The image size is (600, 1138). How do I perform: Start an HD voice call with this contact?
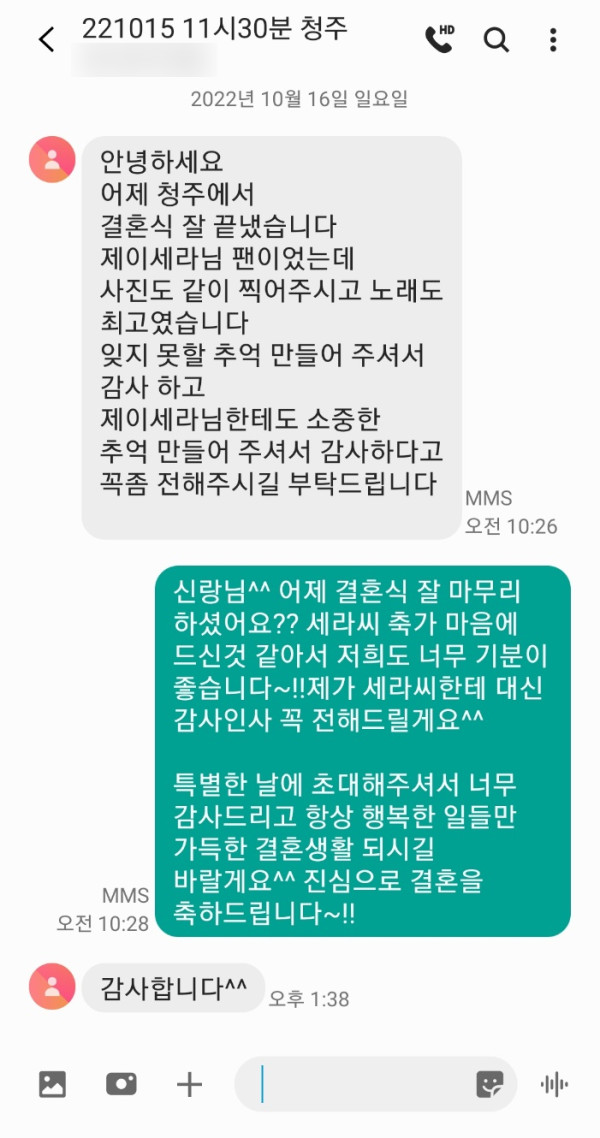[439, 39]
